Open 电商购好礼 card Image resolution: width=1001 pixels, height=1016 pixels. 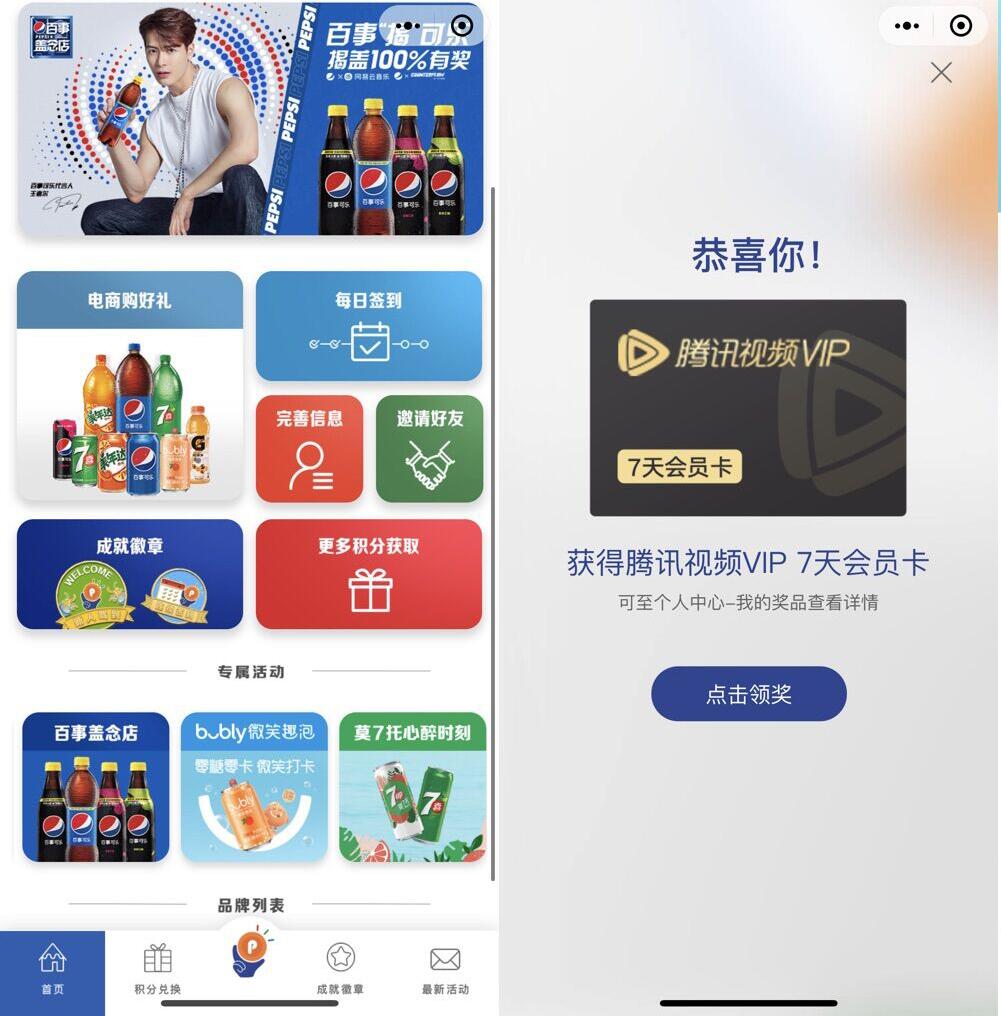[x=129, y=386]
